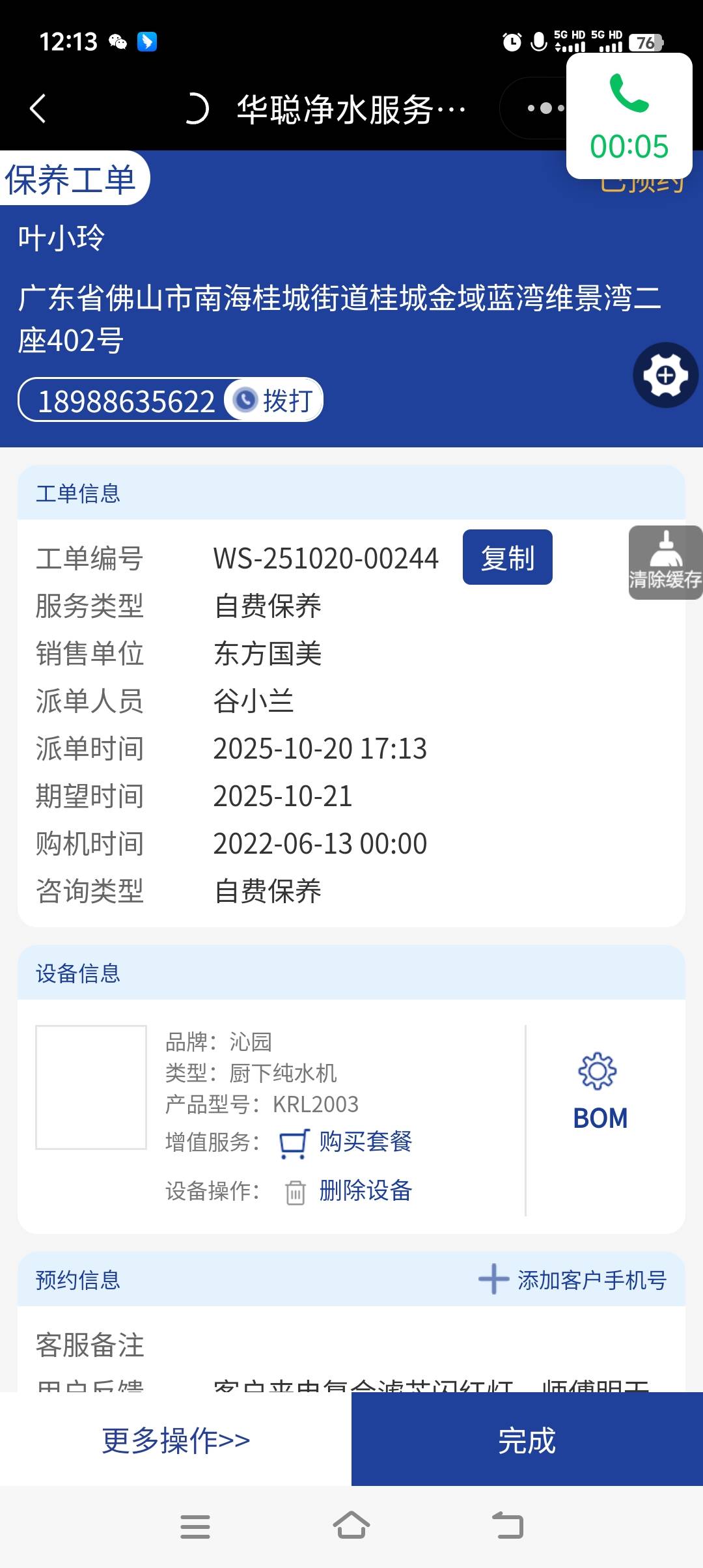This screenshot has width=703, height=1568.
Task: Copy the work order number with 复制
Action: pyautogui.click(x=507, y=557)
